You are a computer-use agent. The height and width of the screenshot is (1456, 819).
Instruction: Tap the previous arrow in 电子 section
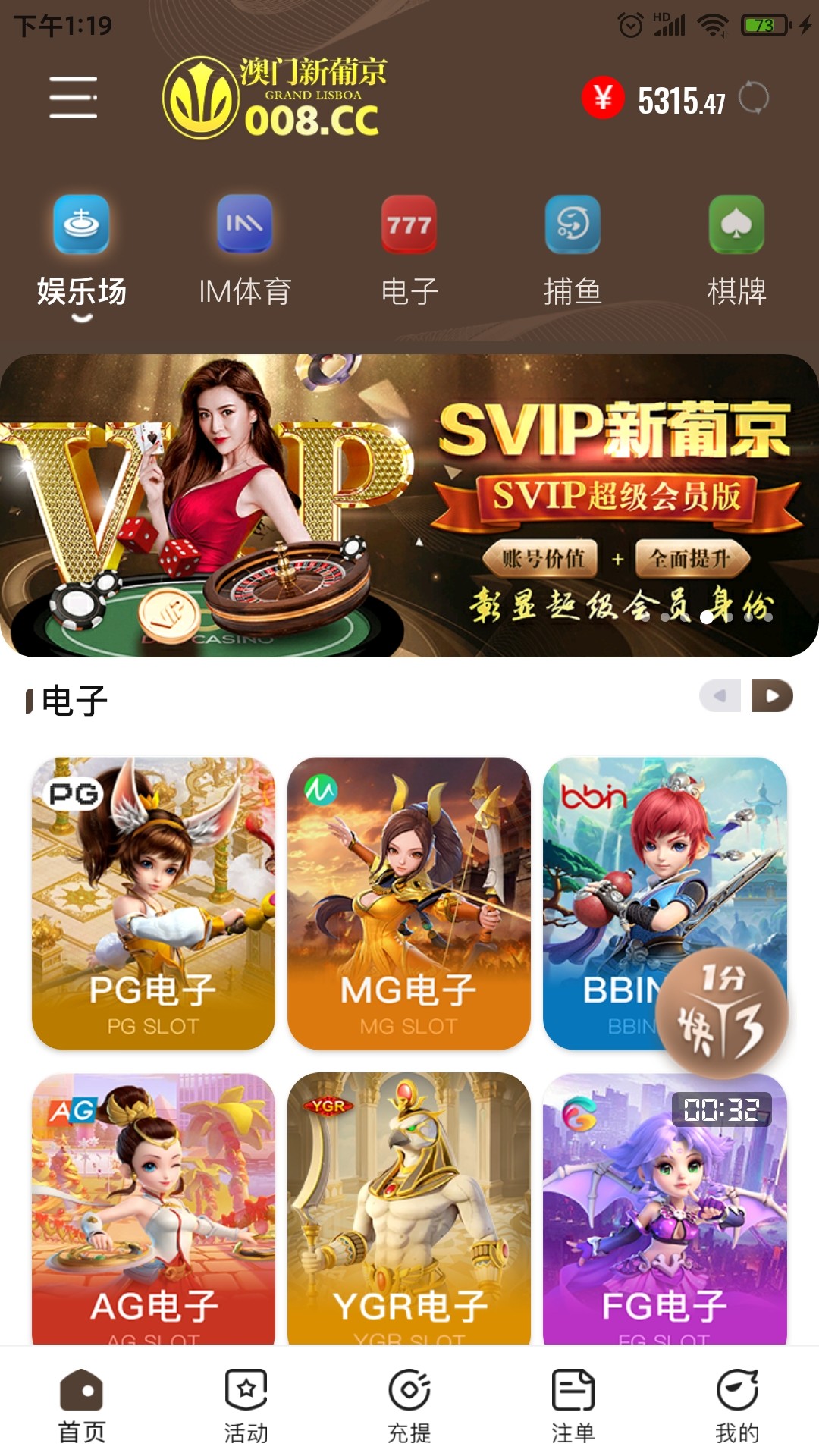point(720,695)
